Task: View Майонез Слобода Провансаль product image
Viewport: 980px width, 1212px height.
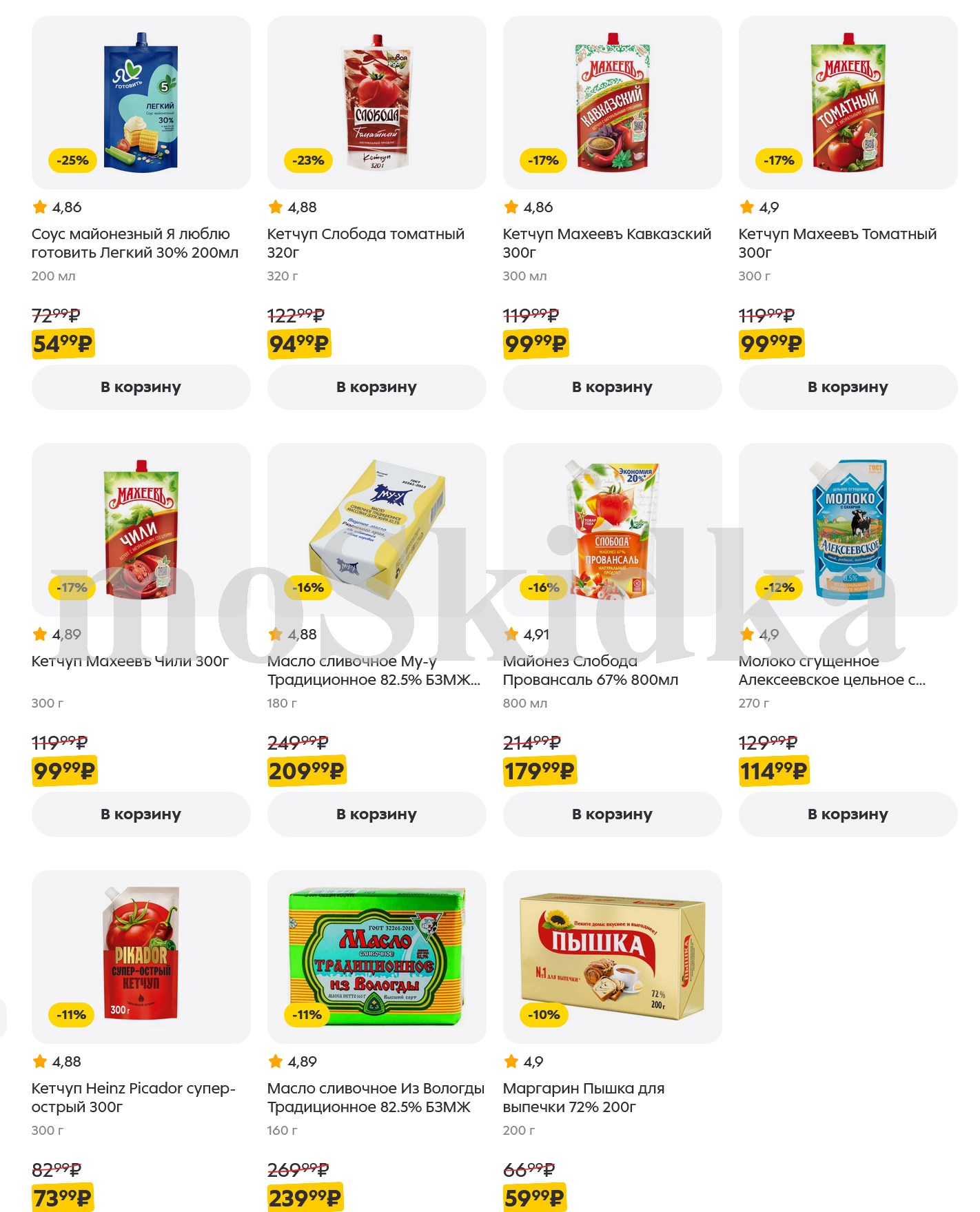Action: [x=612, y=529]
